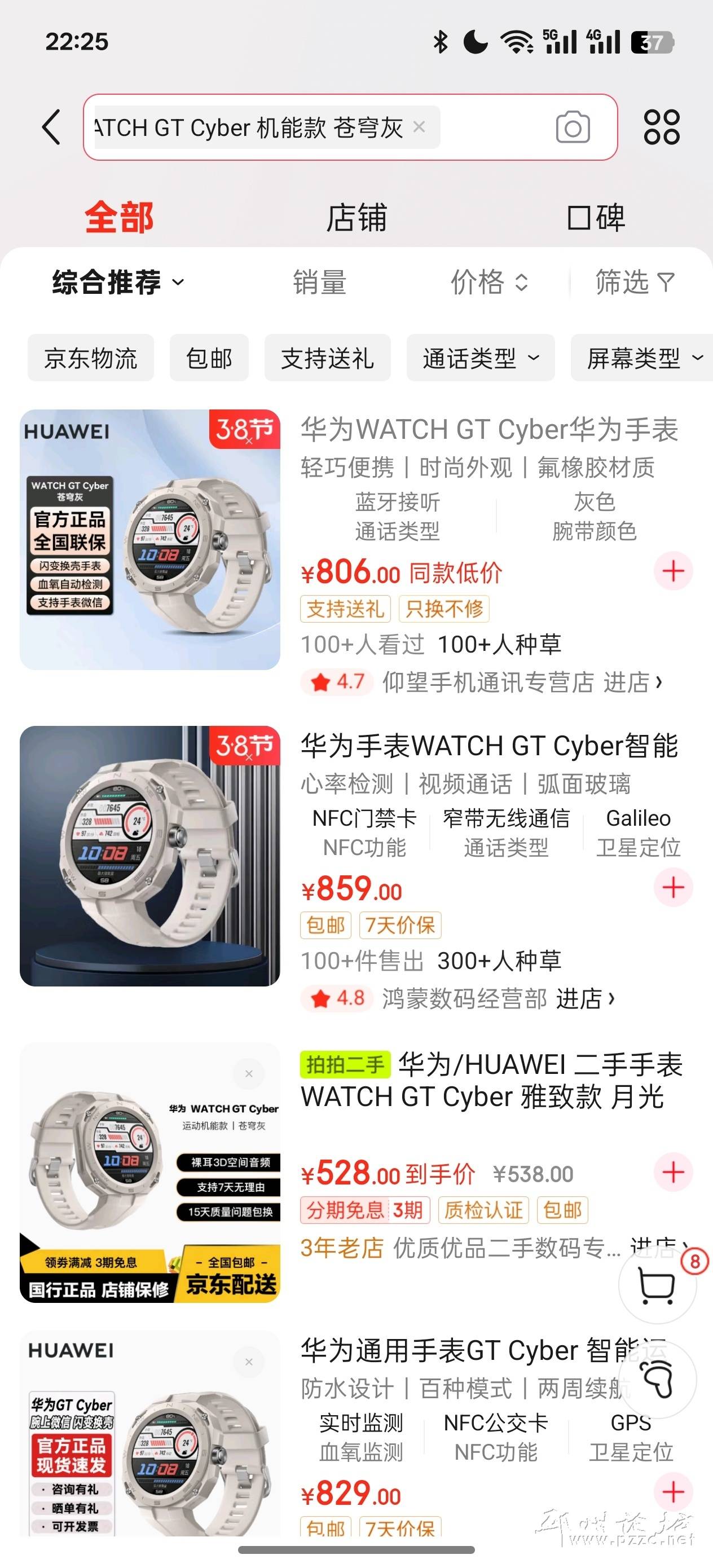Expand the 综合推荐 sort dropdown
713x1568 pixels.
coord(118,283)
